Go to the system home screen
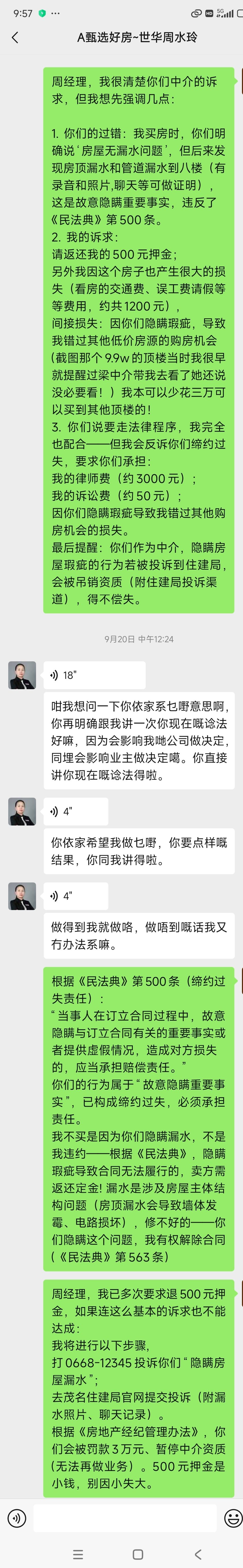Screen dimensions: 243x1568 pos(138,1554)
